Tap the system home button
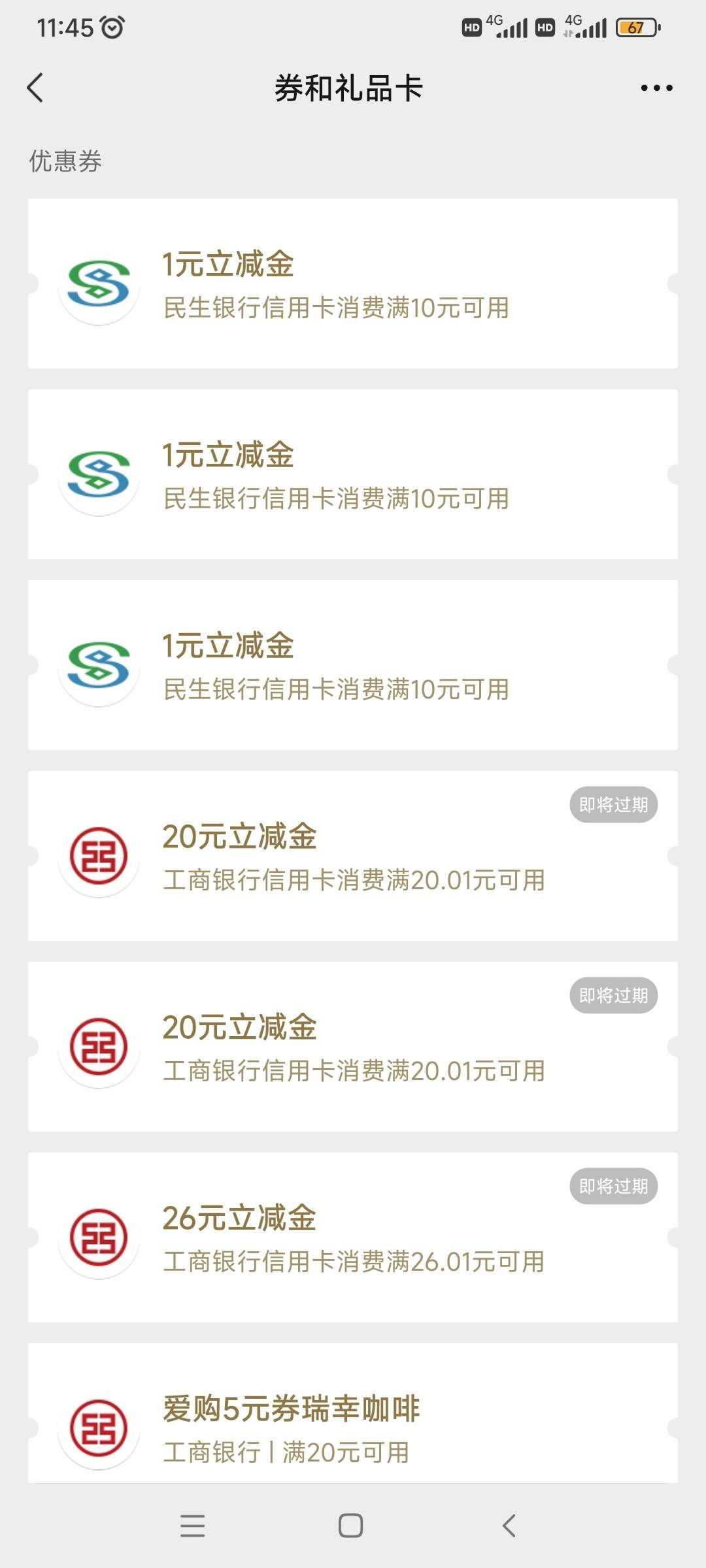The height and width of the screenshot is (1568, 706). [x=350, y=1526]
